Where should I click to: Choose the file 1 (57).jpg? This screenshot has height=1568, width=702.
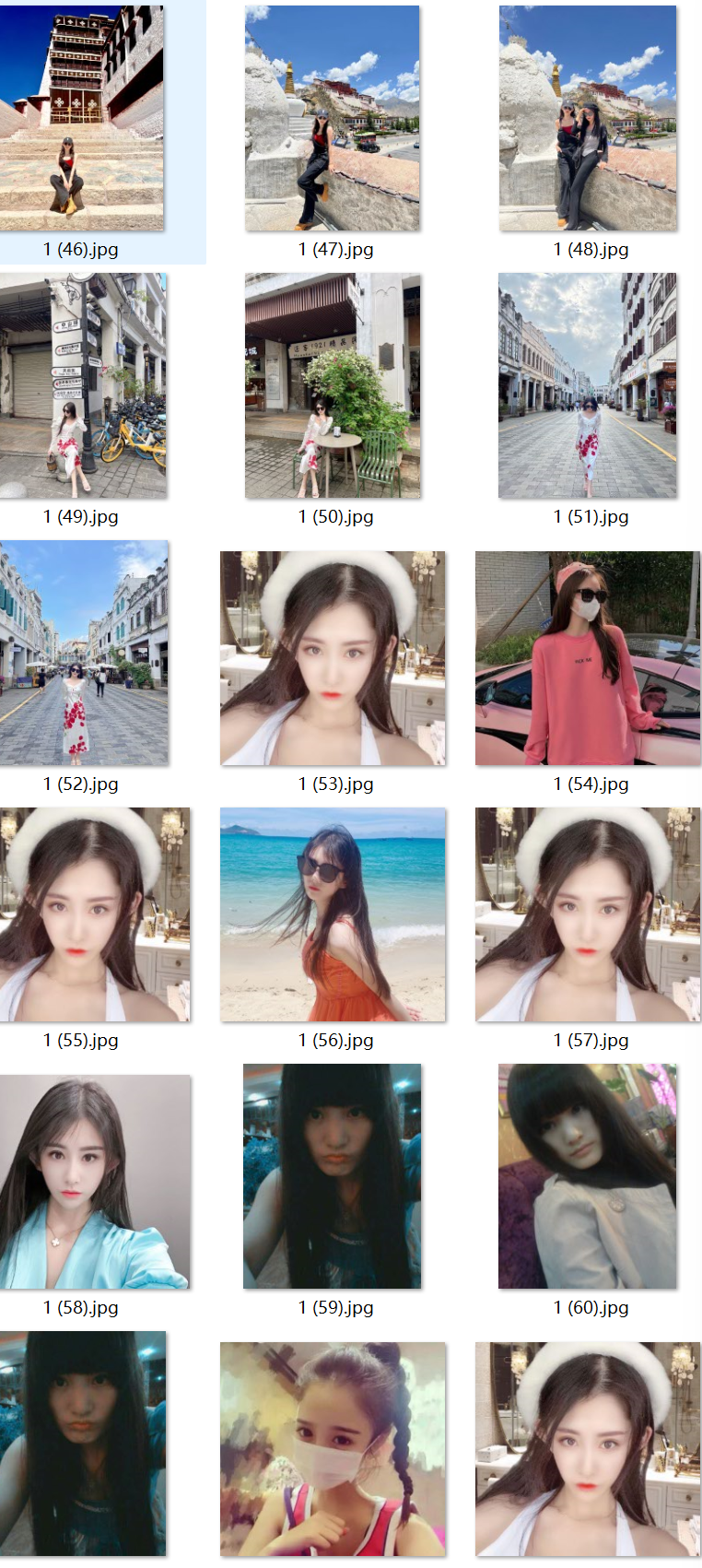tap(588, 914)
